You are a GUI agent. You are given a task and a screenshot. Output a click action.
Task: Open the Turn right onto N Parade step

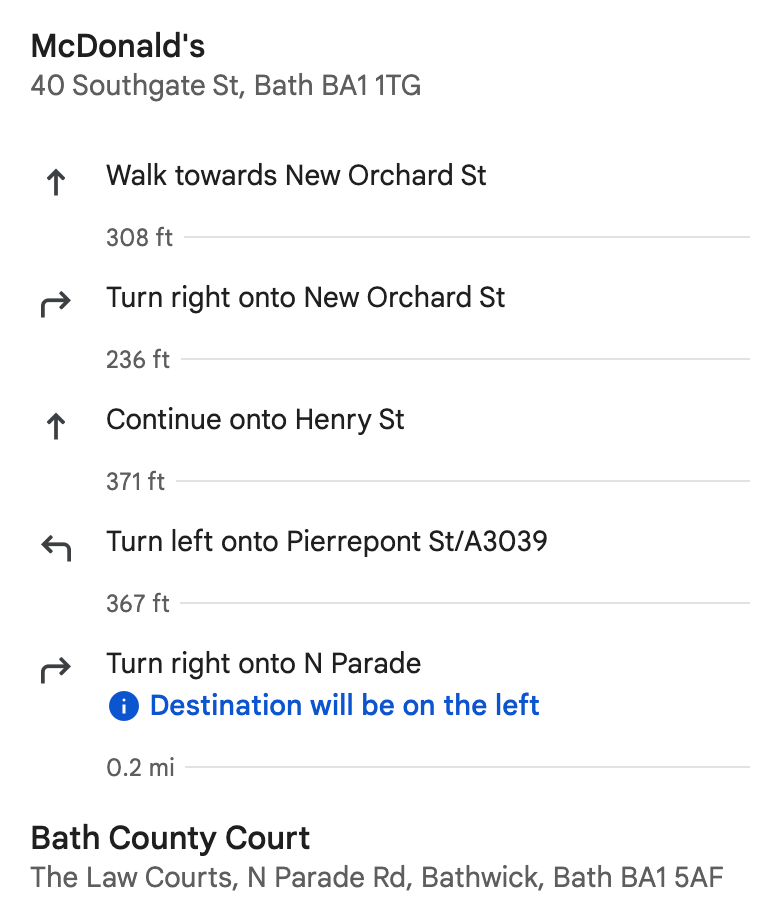(x=263, y=665)
